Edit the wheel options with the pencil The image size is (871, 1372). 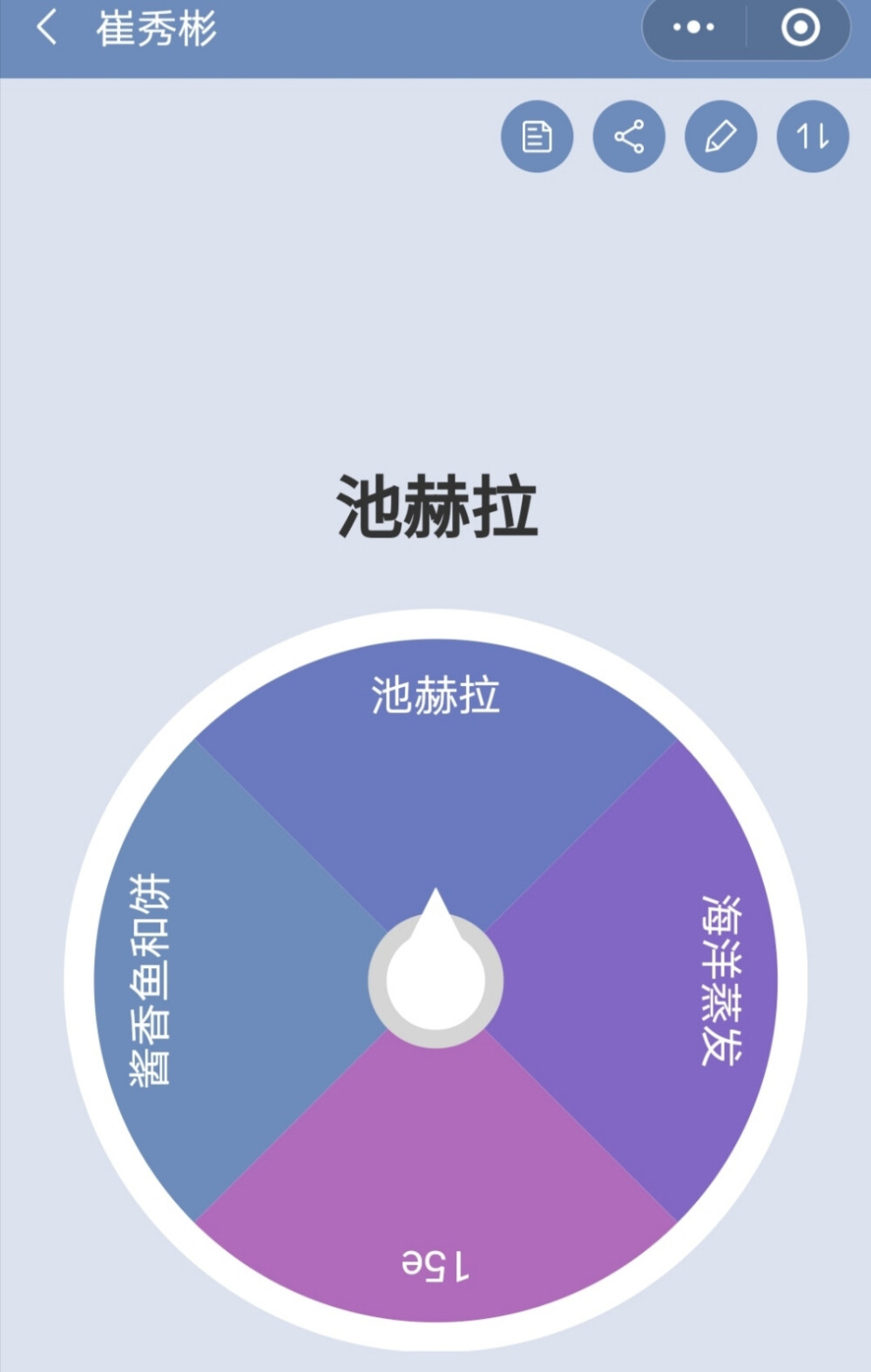tap(721, 137)
